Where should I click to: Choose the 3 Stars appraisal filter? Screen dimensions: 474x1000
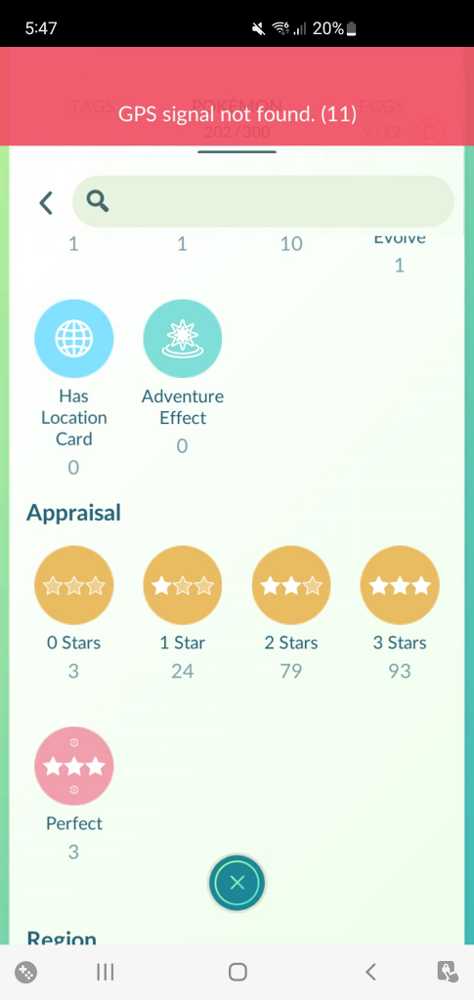point(400,585)
